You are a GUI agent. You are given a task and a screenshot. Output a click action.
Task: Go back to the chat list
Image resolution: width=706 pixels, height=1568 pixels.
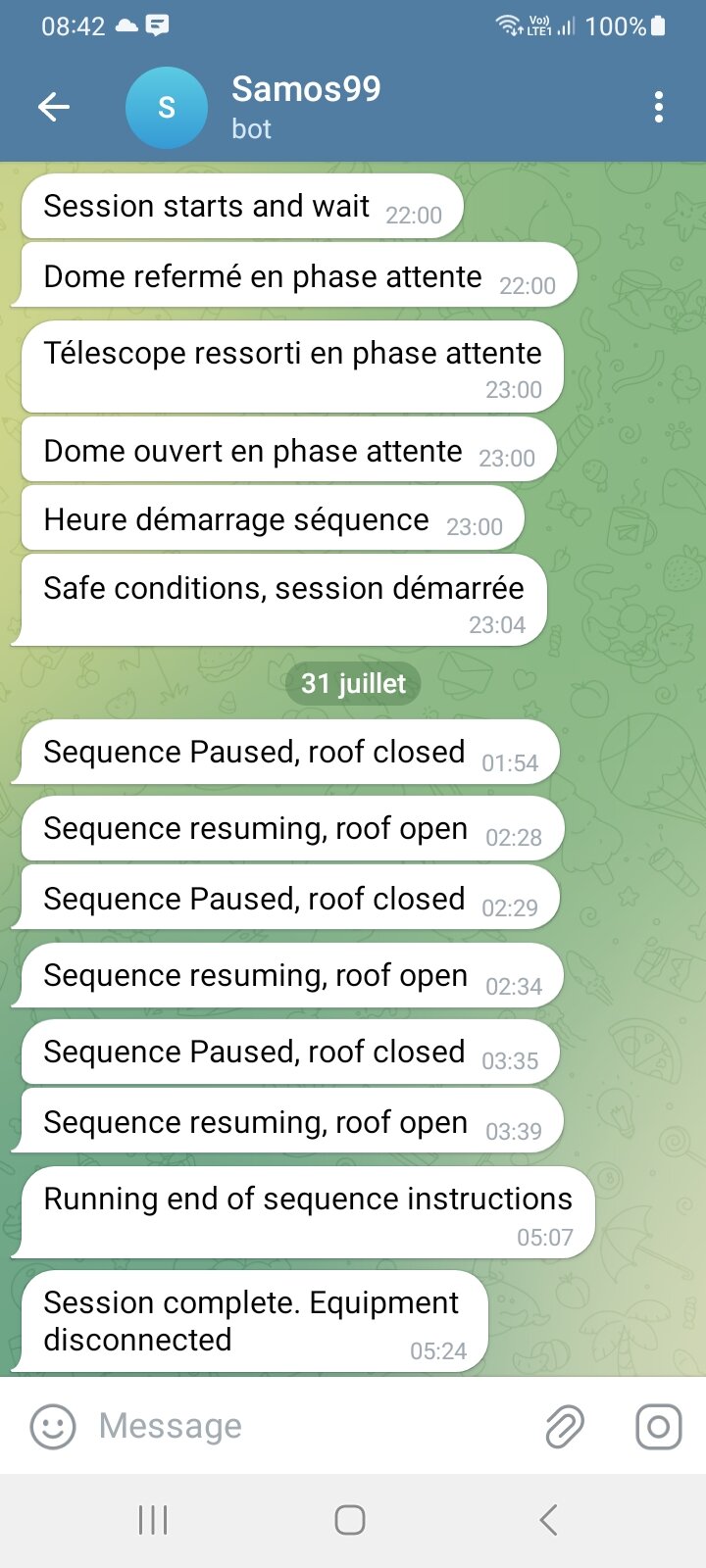[54, 107]
